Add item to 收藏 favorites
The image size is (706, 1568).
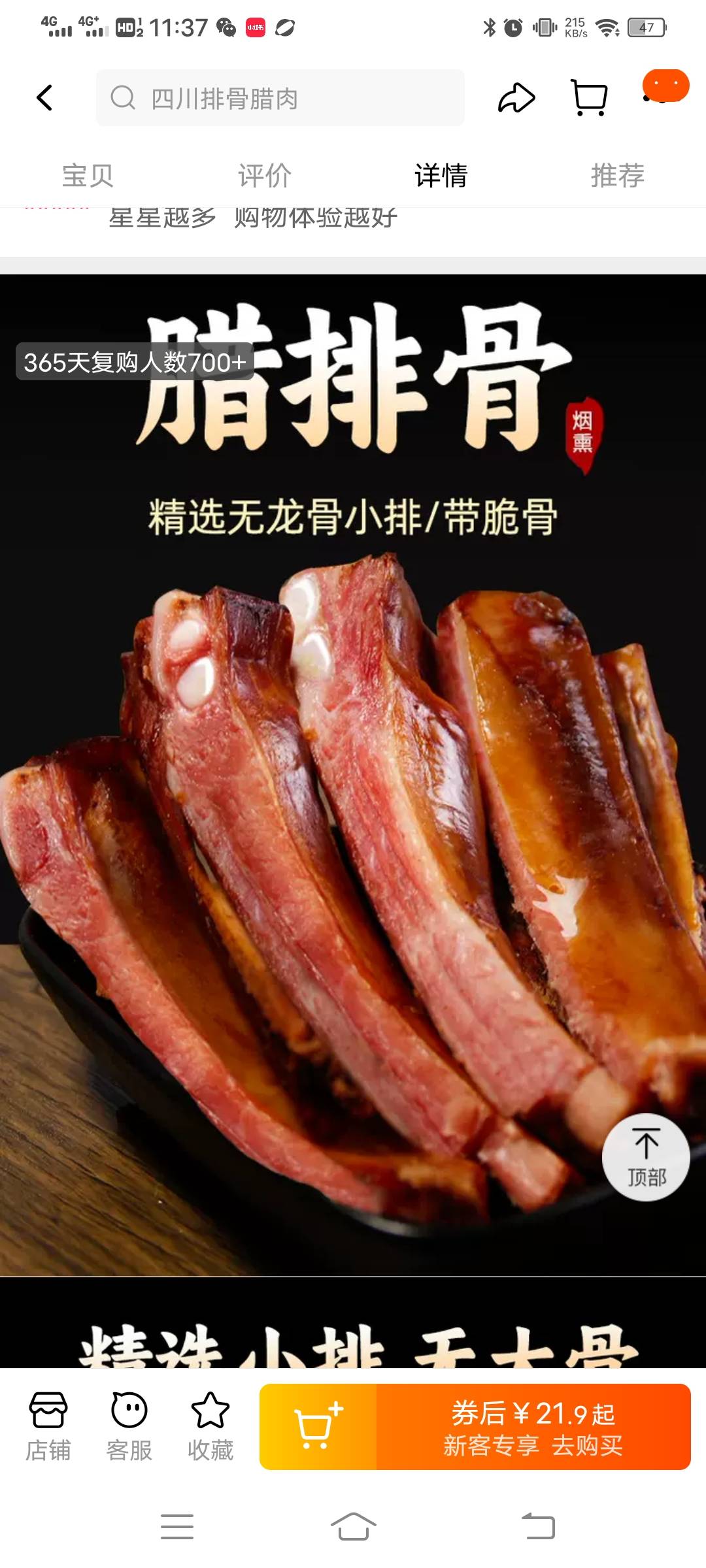pos(210,1427)
